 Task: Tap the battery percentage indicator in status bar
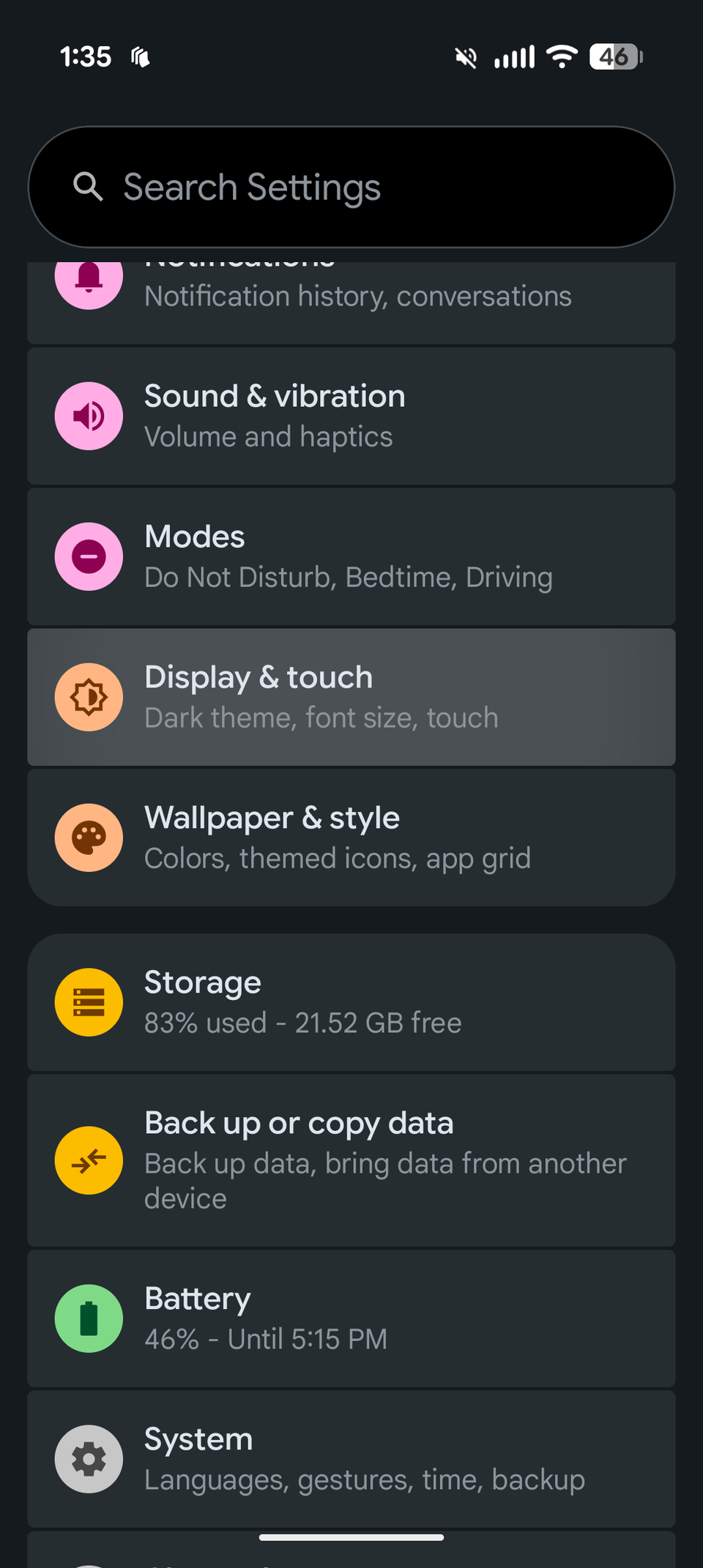coord(615,56)
